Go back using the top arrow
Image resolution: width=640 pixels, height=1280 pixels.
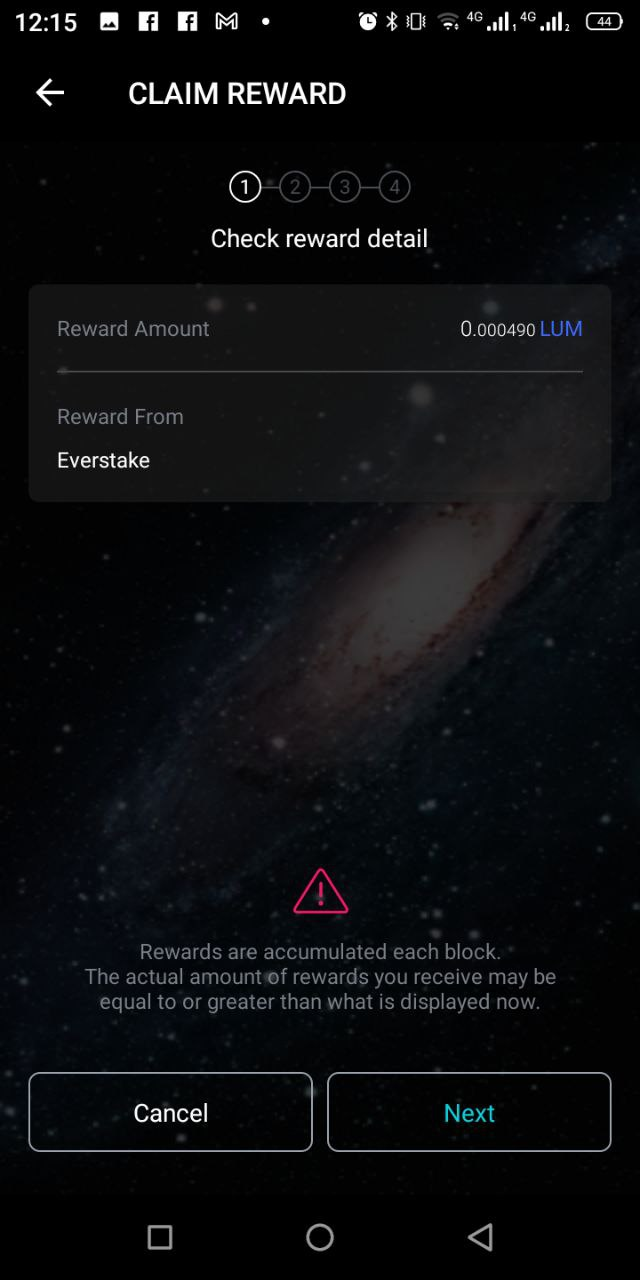tap(50, 93)
